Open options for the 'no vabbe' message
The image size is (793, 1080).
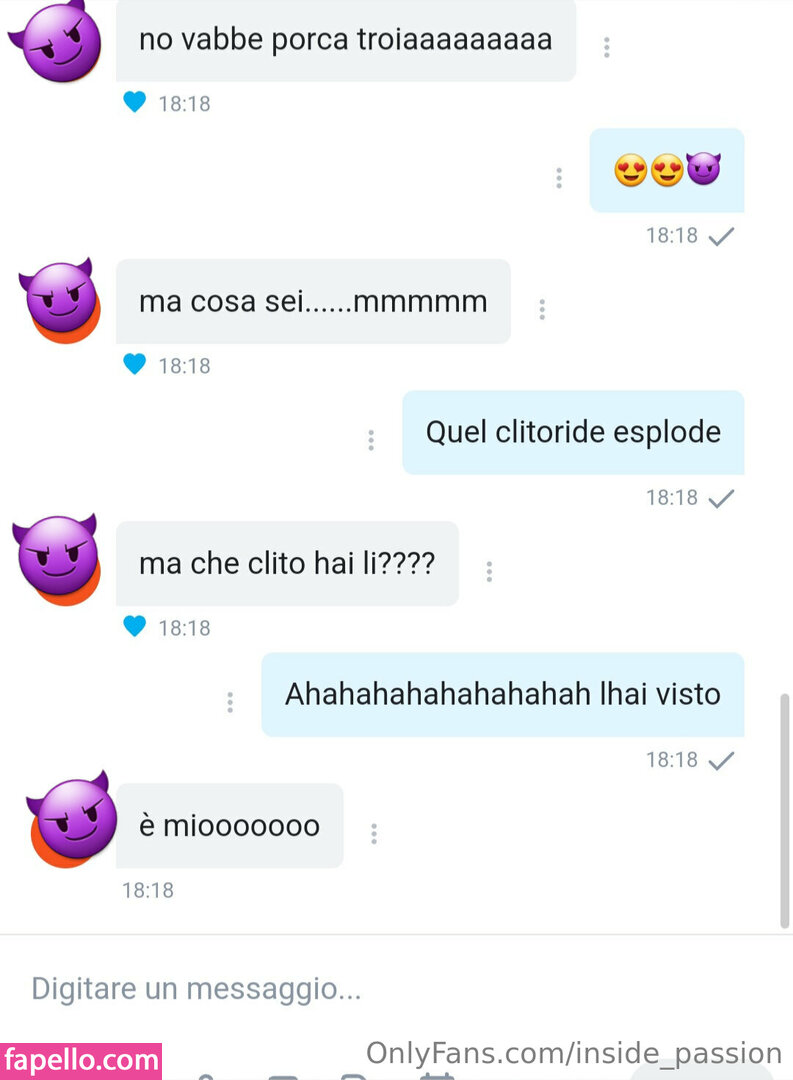point(606,47)
